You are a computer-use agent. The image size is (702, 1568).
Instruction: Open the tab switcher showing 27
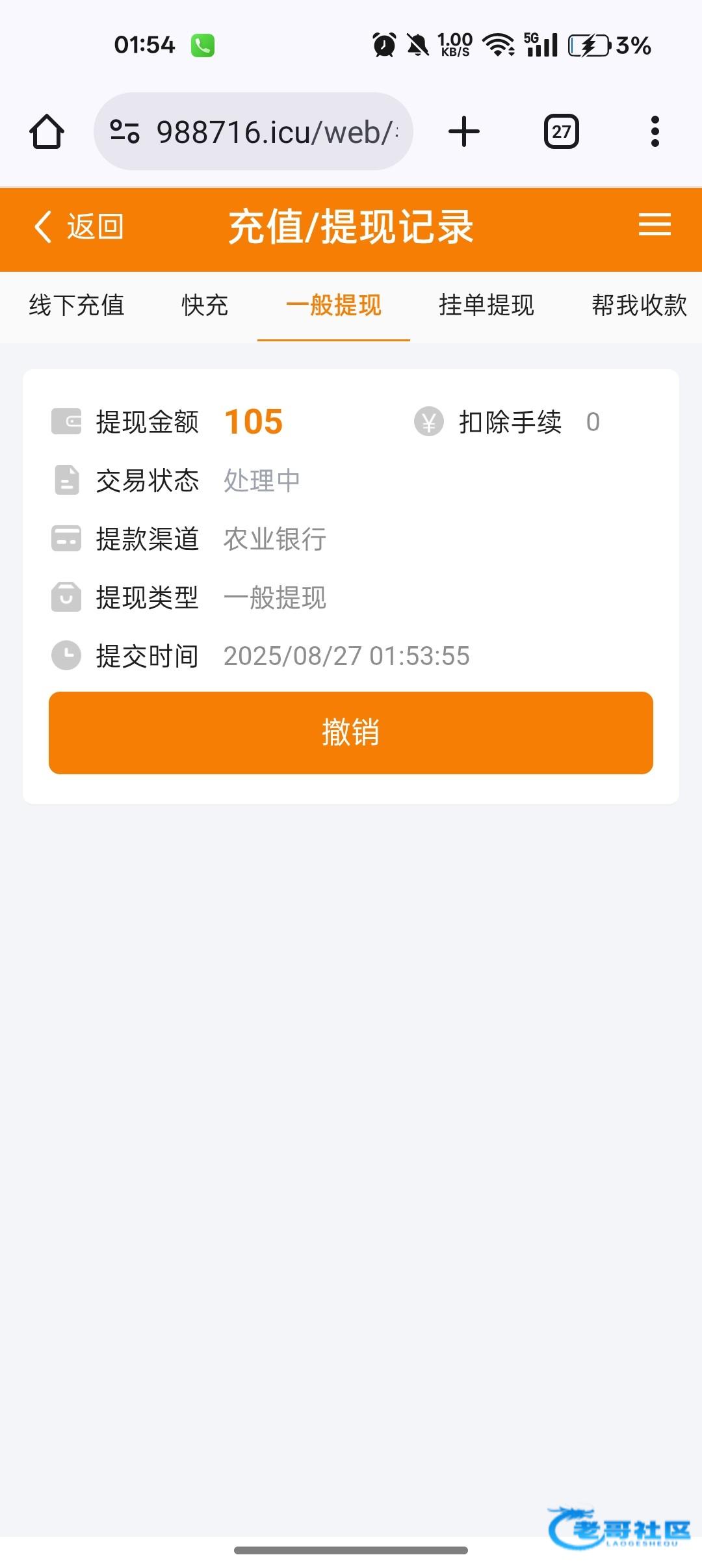coord(562,132)
